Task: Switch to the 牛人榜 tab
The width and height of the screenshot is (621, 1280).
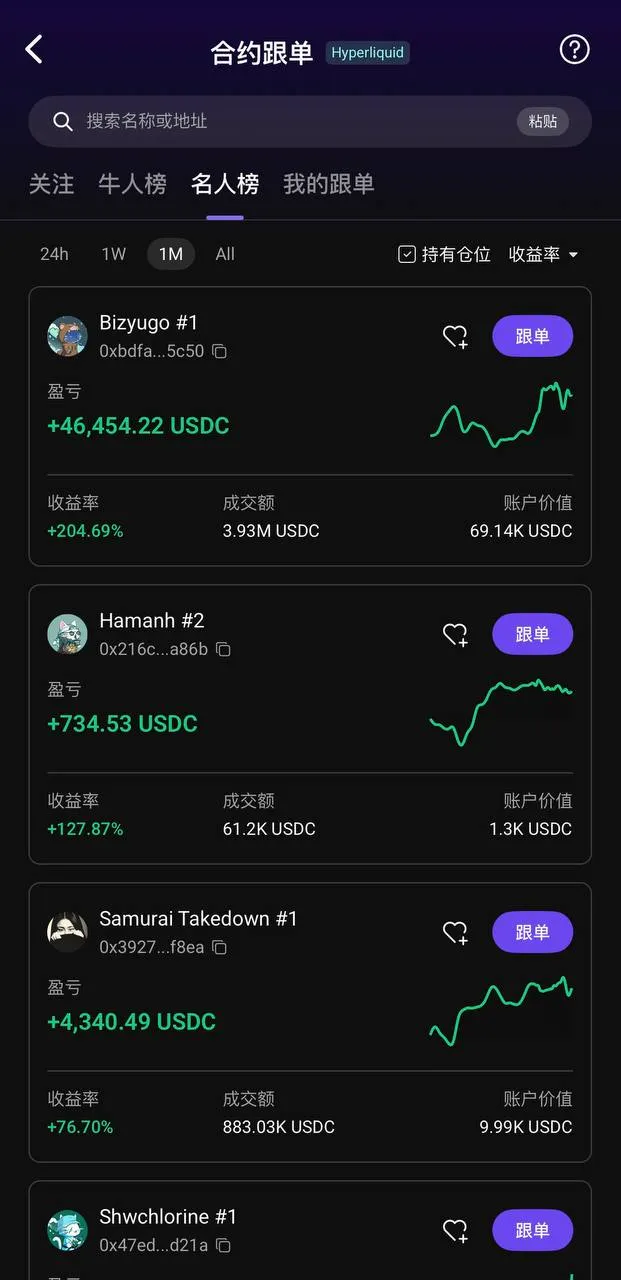Action: [132, 184]
